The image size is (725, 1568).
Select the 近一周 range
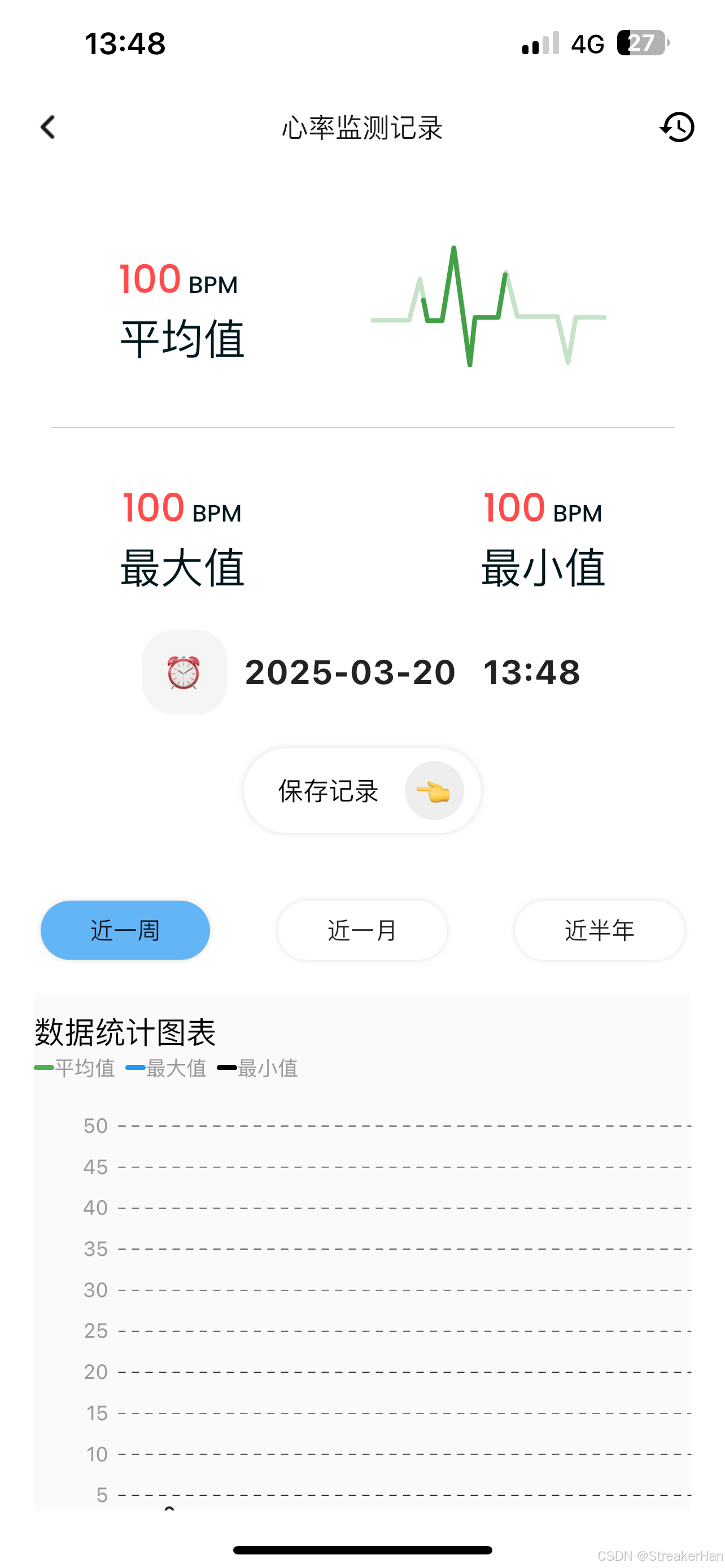pyautogui.click(x=125, y=930)
